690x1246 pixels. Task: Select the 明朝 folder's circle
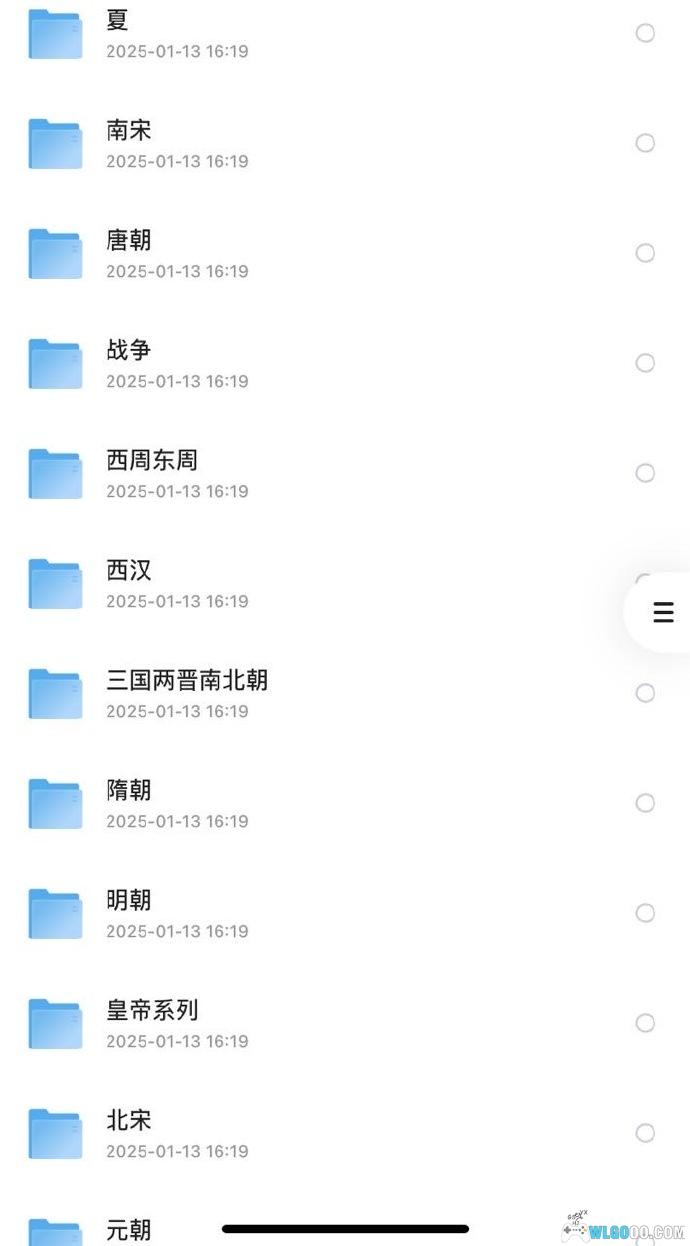(646, 913)
